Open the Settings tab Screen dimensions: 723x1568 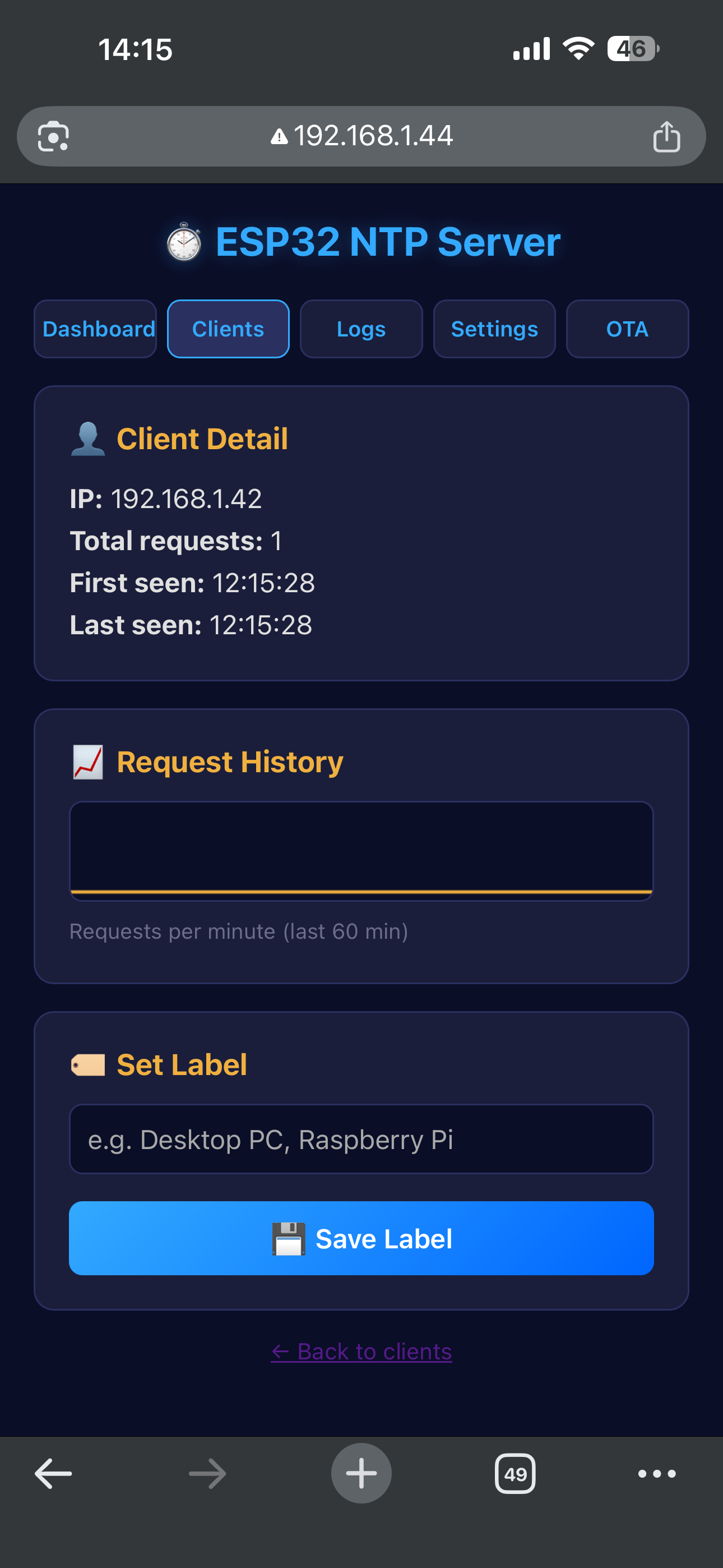point(494,329)
